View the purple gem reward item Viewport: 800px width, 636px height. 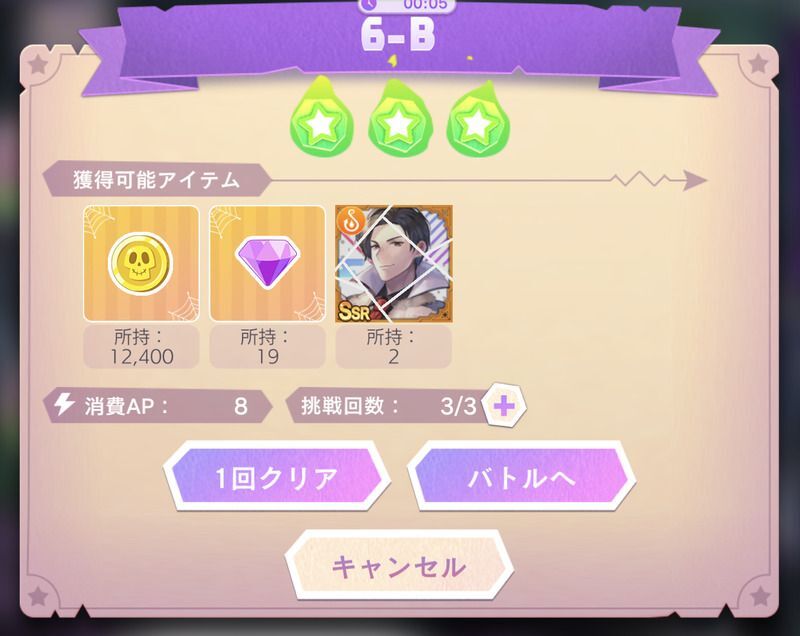[x=267, y=264]
